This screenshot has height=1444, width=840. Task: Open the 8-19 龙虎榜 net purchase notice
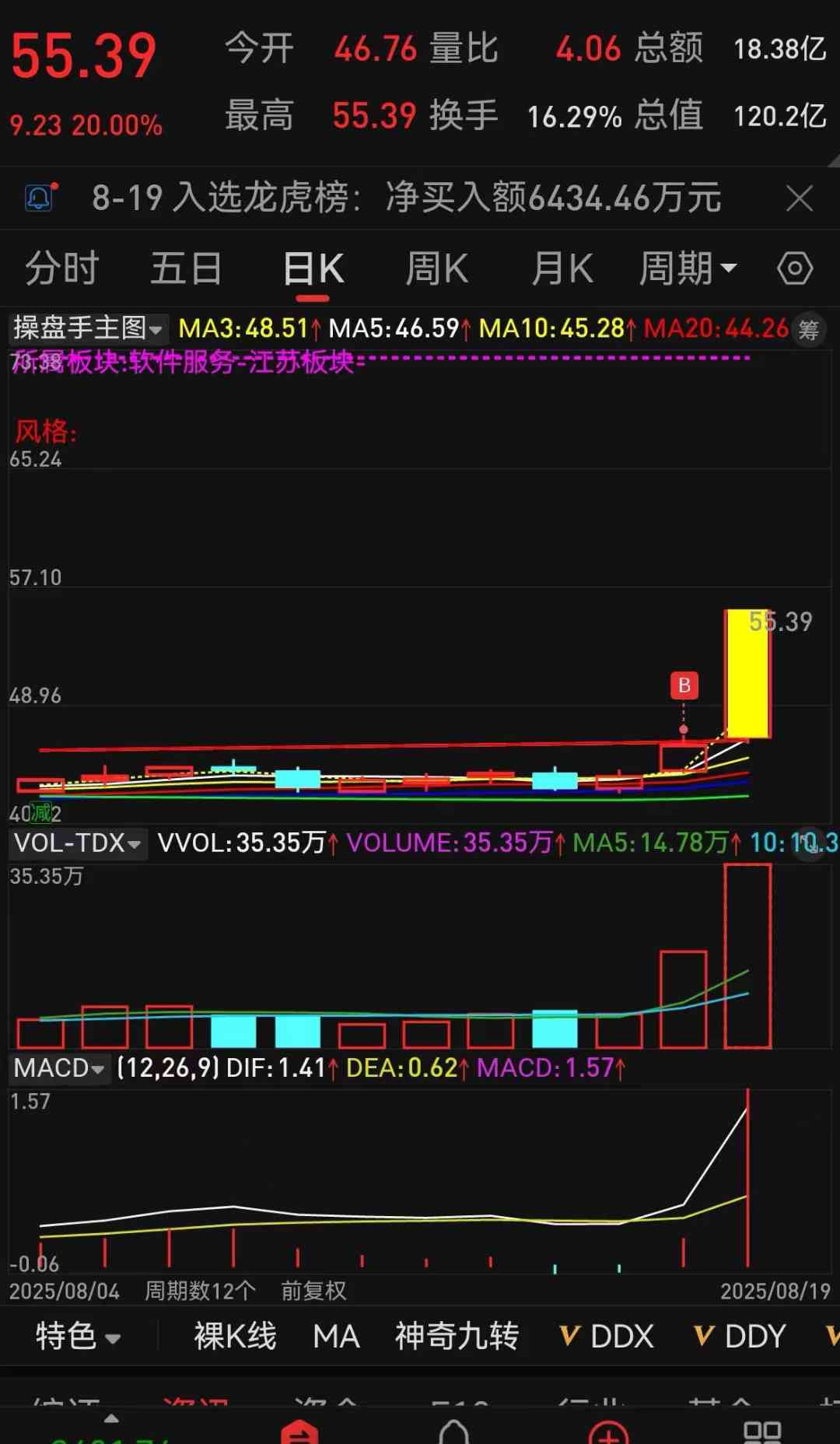click(406, 198)
